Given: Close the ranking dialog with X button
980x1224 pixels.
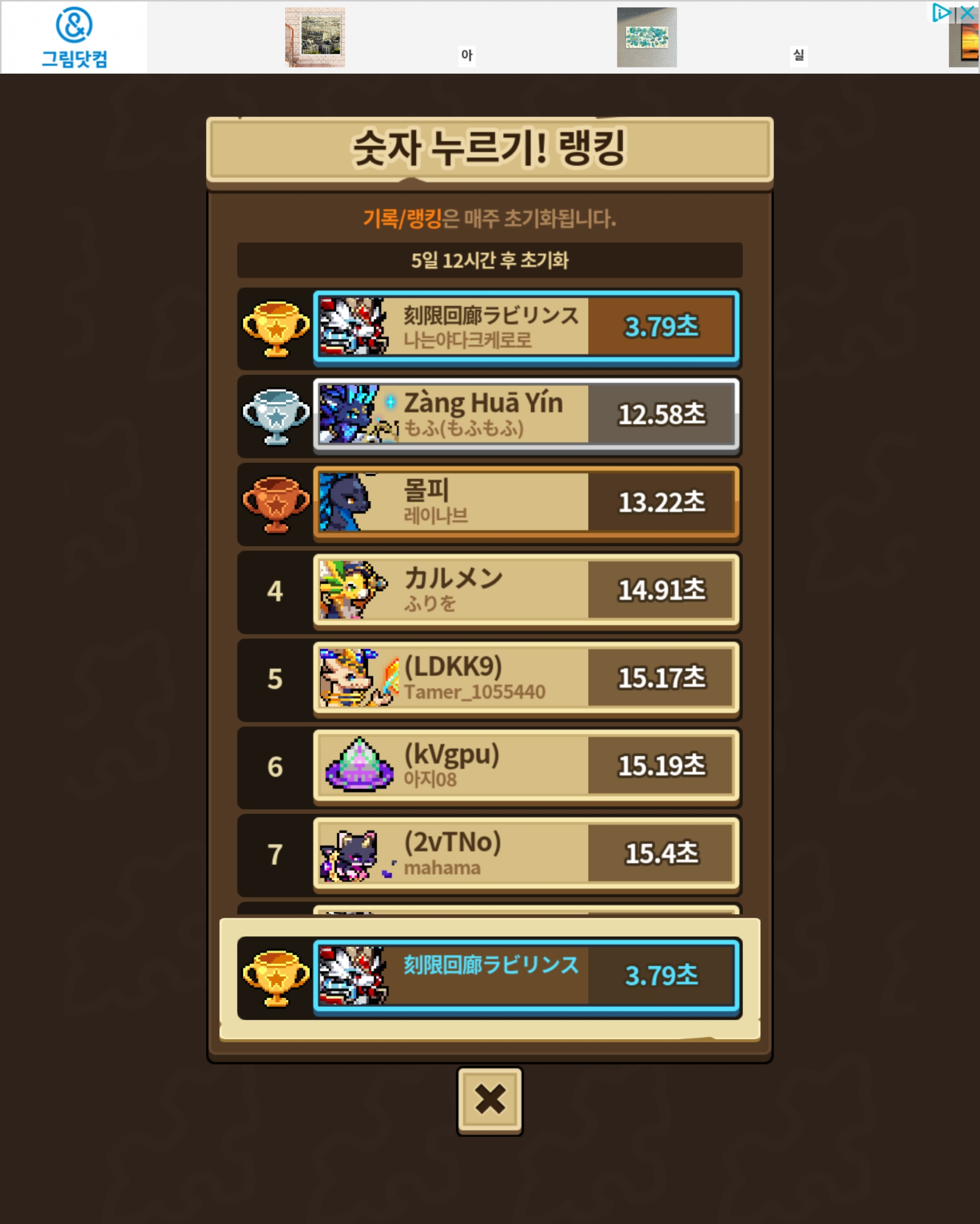Looking at the screenshot, I should pos(489,1100).
